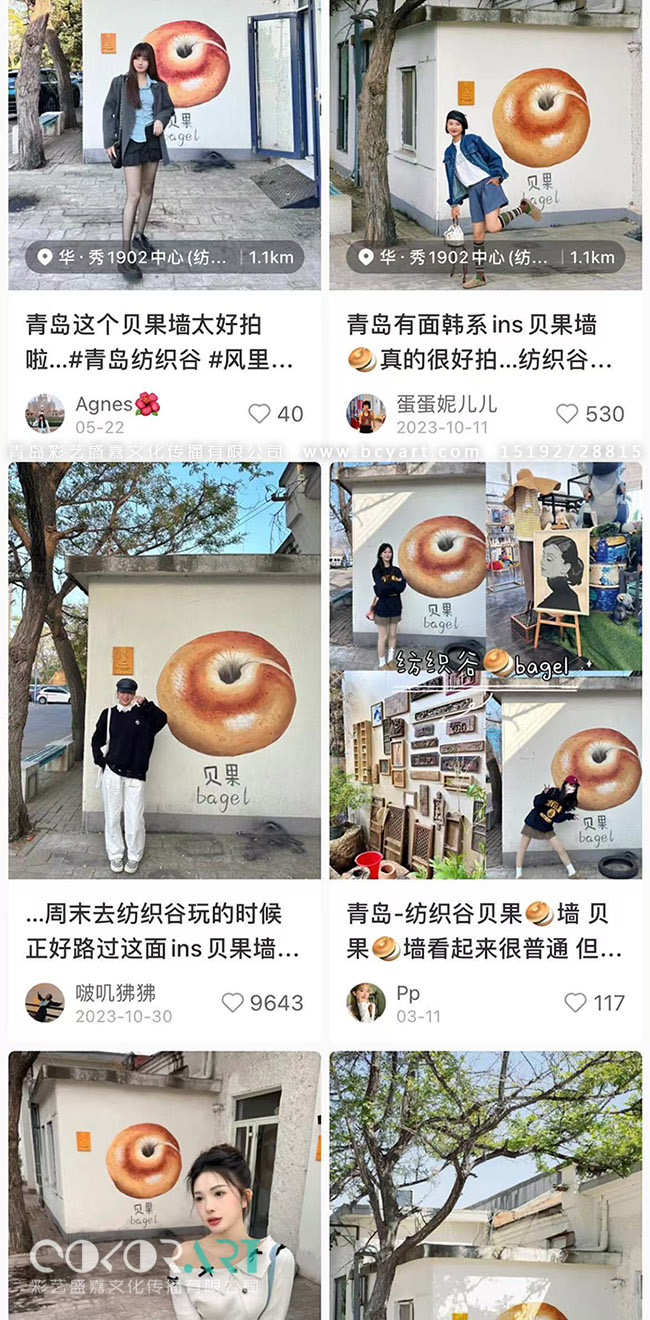650x1320 pixels.
Task: Like 啵叽狒狒's post with 9643 likes
Action: coord(233,1002)
